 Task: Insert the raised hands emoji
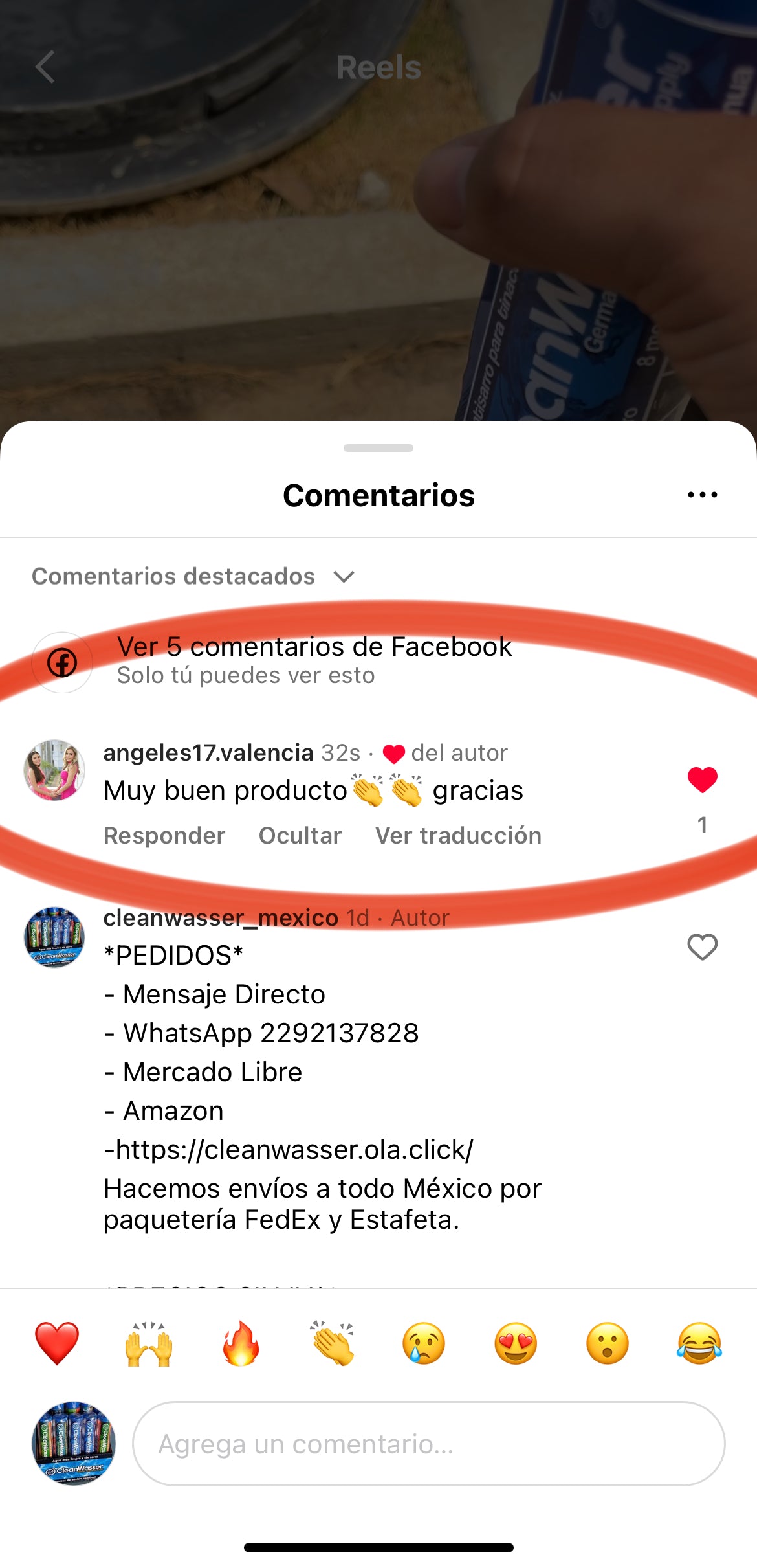point(149,1343)
